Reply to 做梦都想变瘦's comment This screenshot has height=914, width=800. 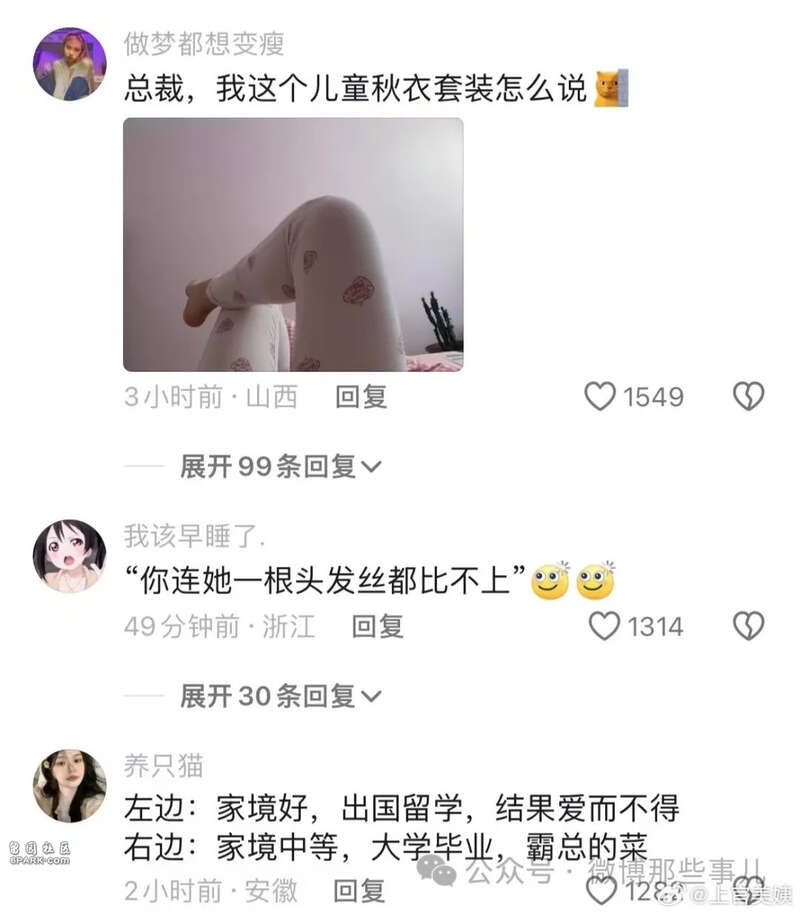(361, 397)
